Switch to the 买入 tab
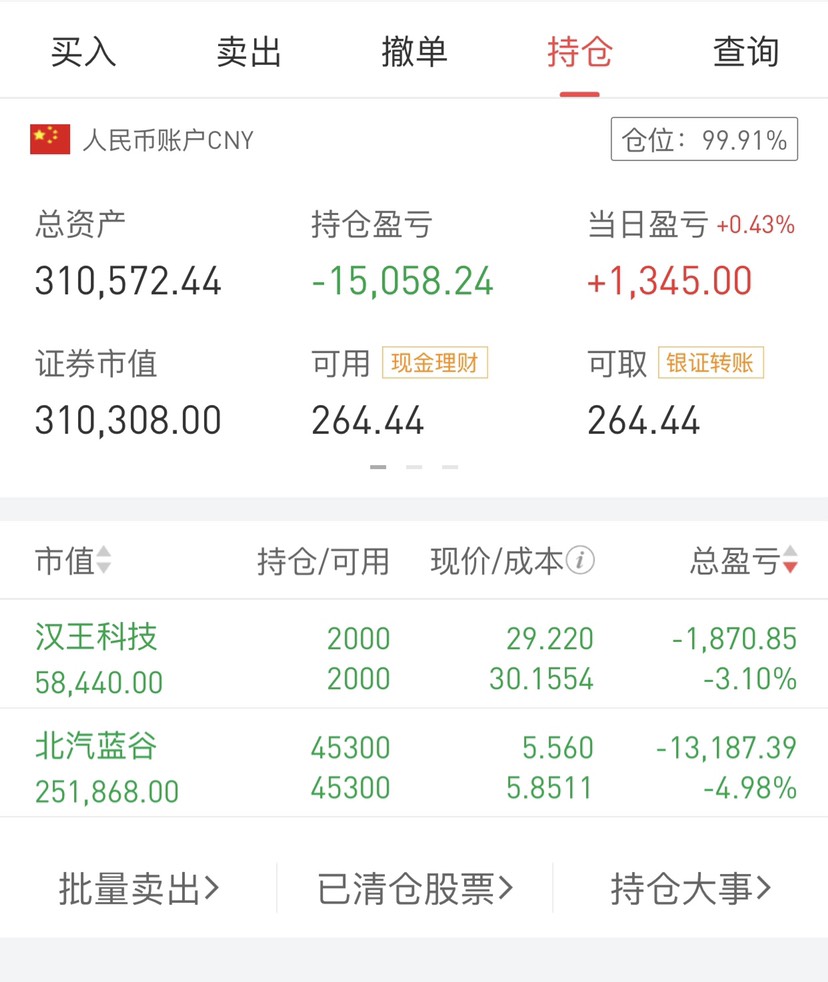The image size is (828, 982). [x=84, y=52]
